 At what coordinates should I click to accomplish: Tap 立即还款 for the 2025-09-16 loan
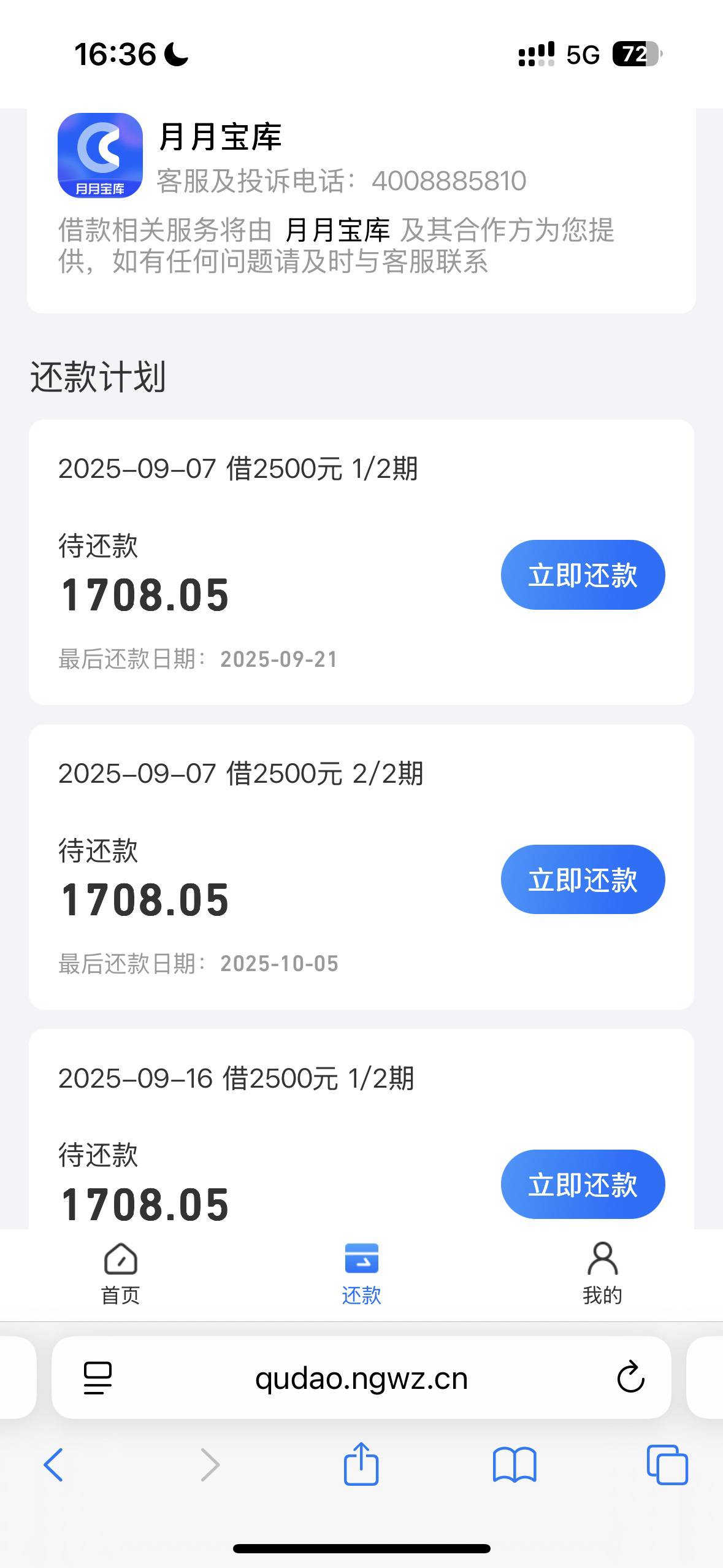click(x=583, y=1184)
